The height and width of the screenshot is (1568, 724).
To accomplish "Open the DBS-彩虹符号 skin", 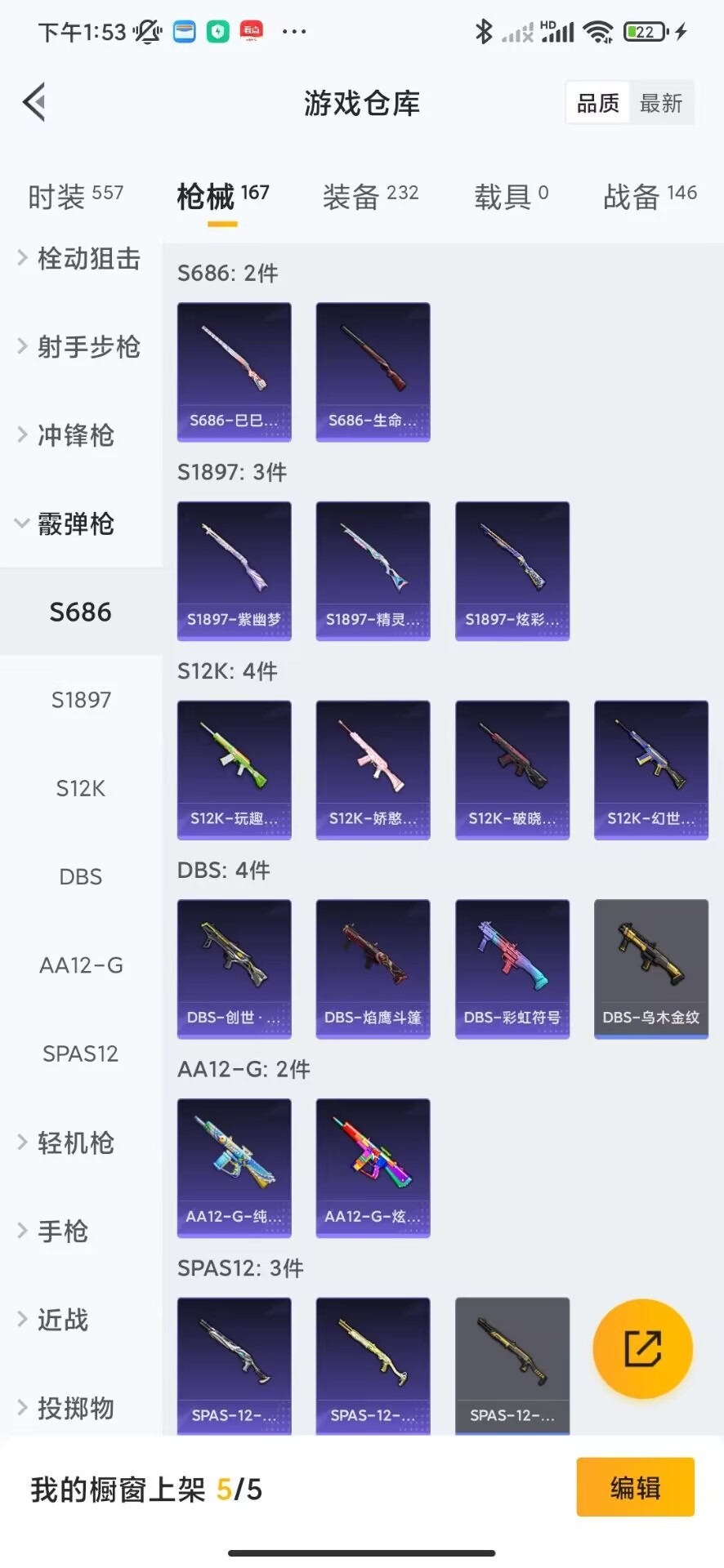I will tap(512, 969).
